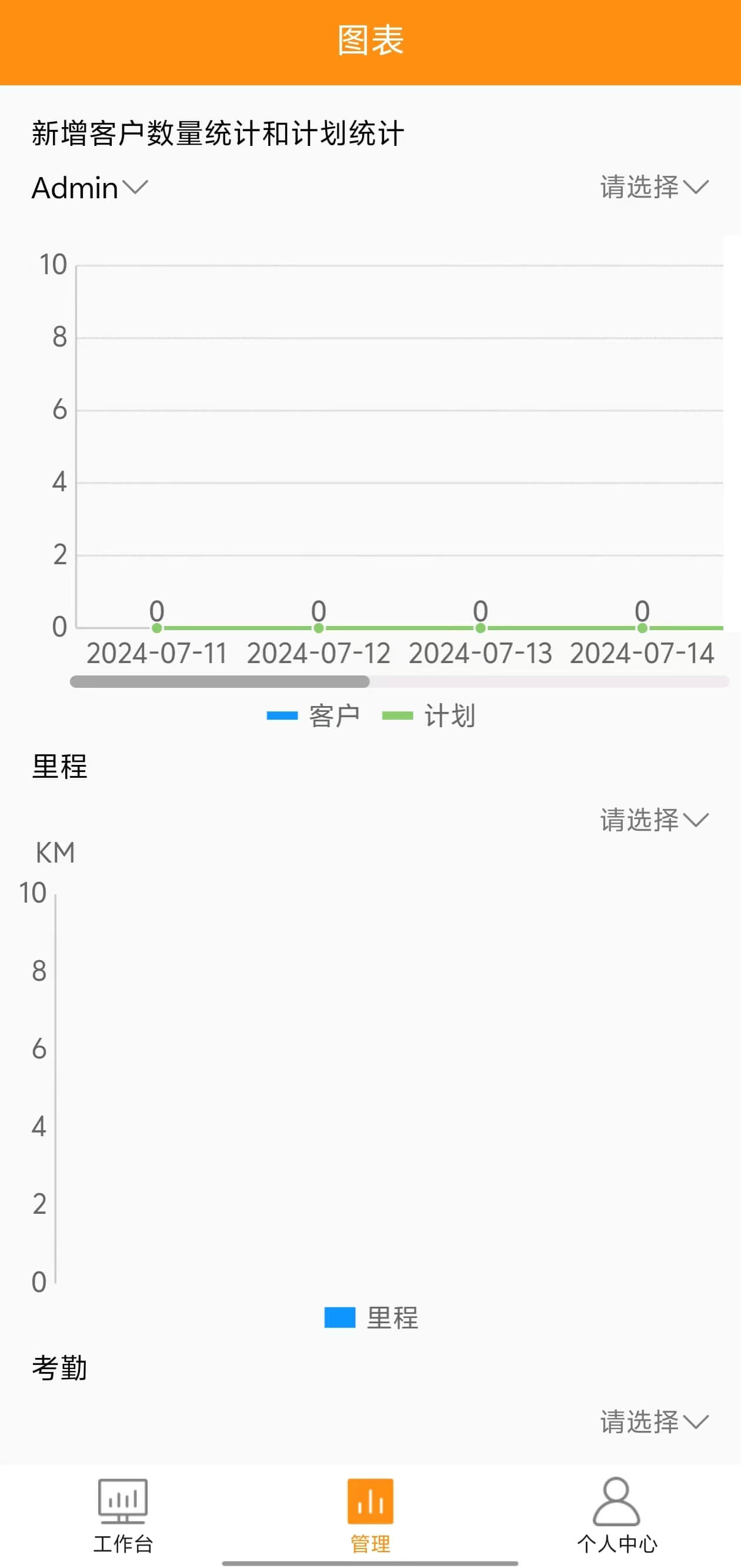Toggle the 客户 series in the chart legend
The height and width of the screenshot is (1568, 741).
pyautogui.click(x=314, y=716)
